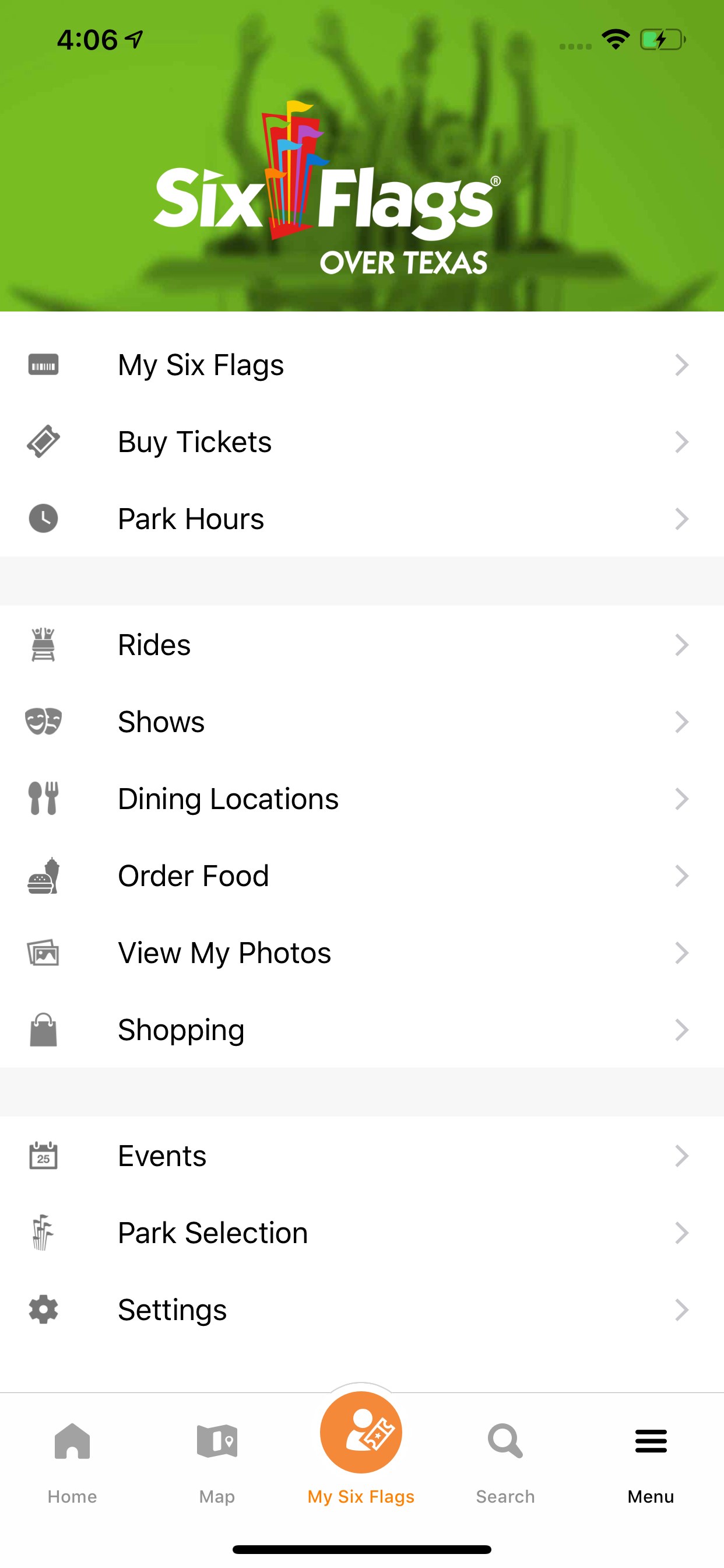Check the Events row

361,1156
